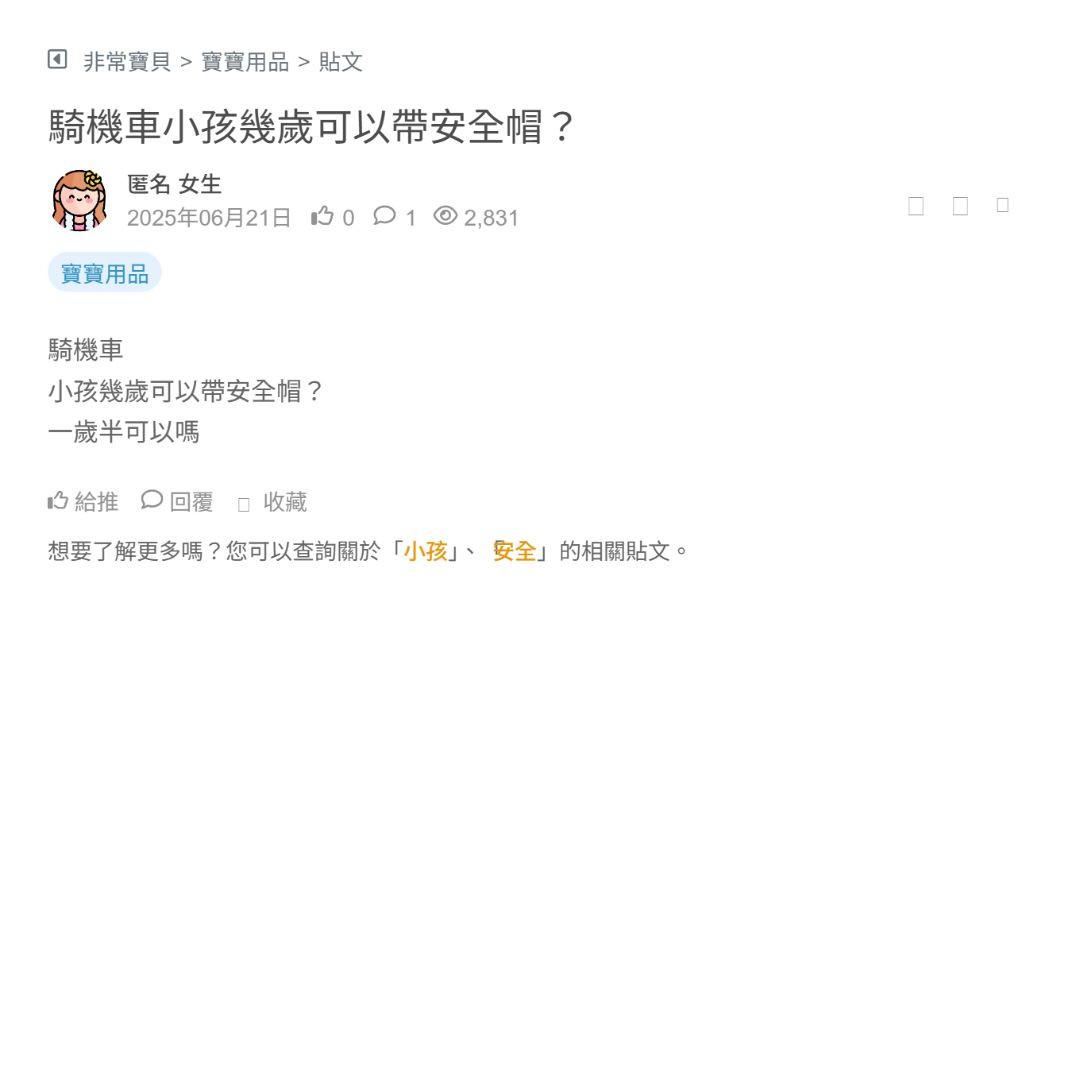Search related posts about 小孩
This screenshot has height=1080, width=1080.
[425, 551]
